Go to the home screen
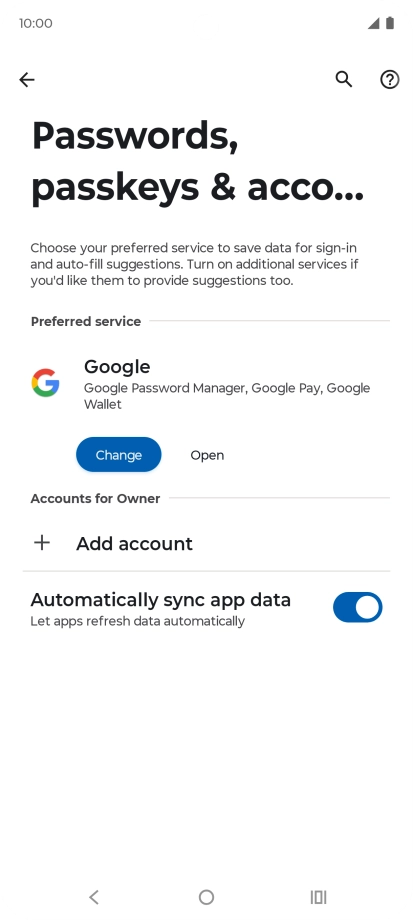The width and height of the screenshot is (413, 920). click(206, 897)
